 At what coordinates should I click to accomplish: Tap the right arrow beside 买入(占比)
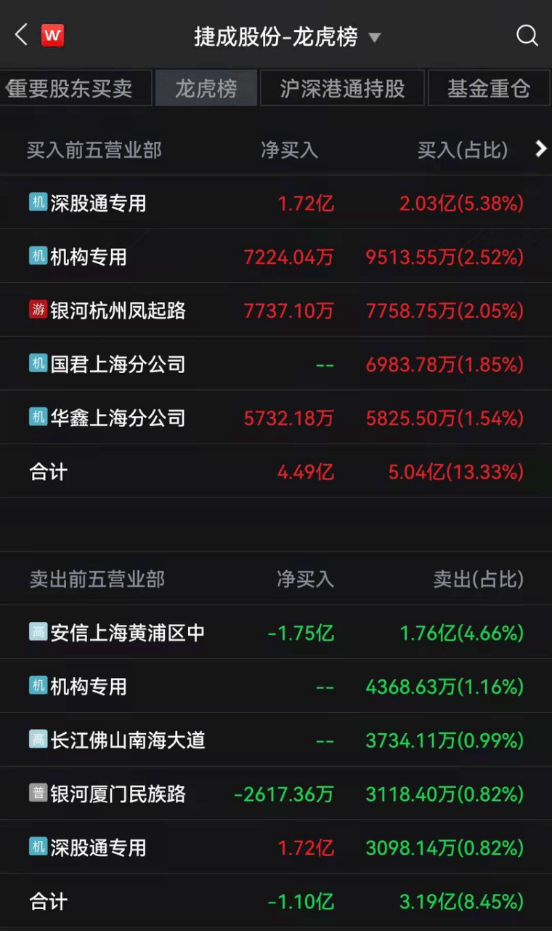click(x=541, y=149)
